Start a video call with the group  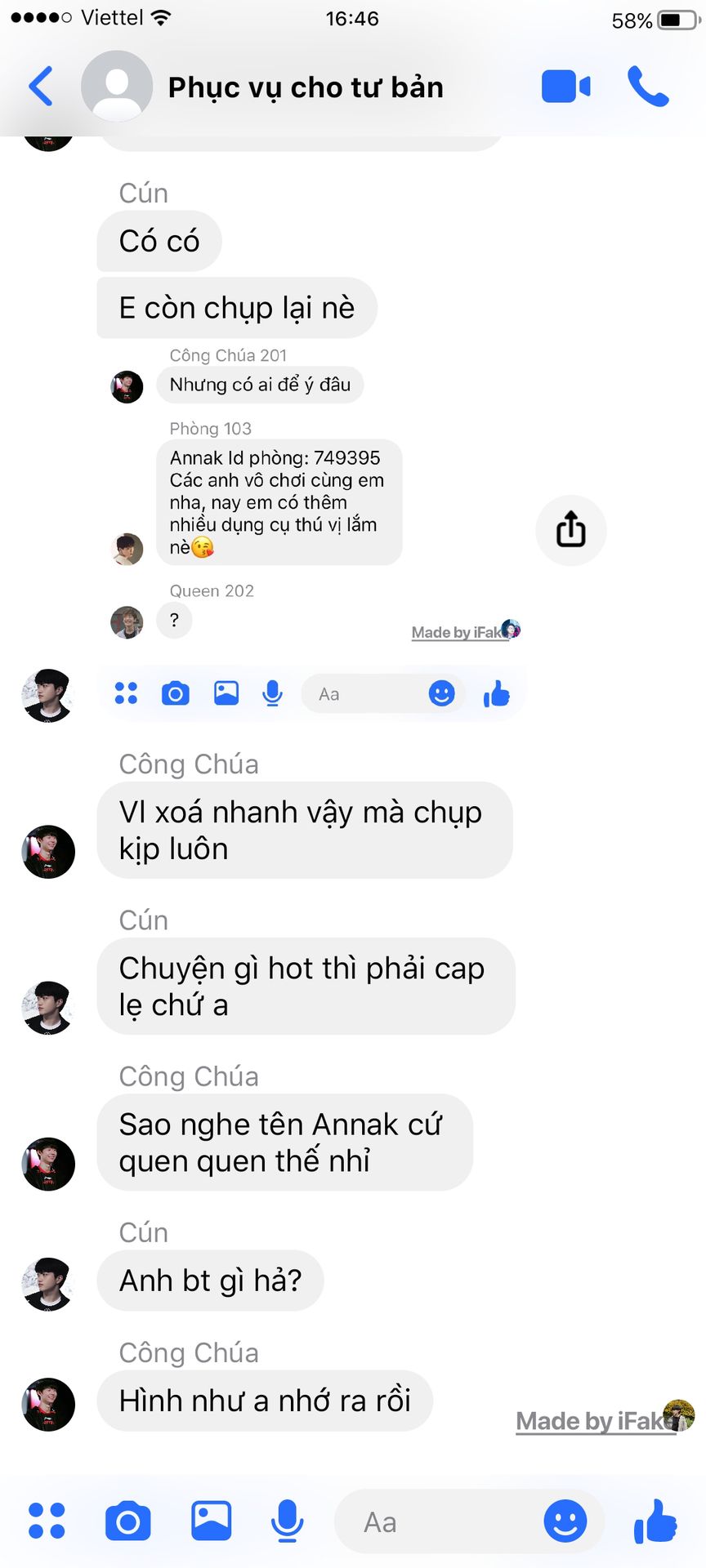coord(565,87)
